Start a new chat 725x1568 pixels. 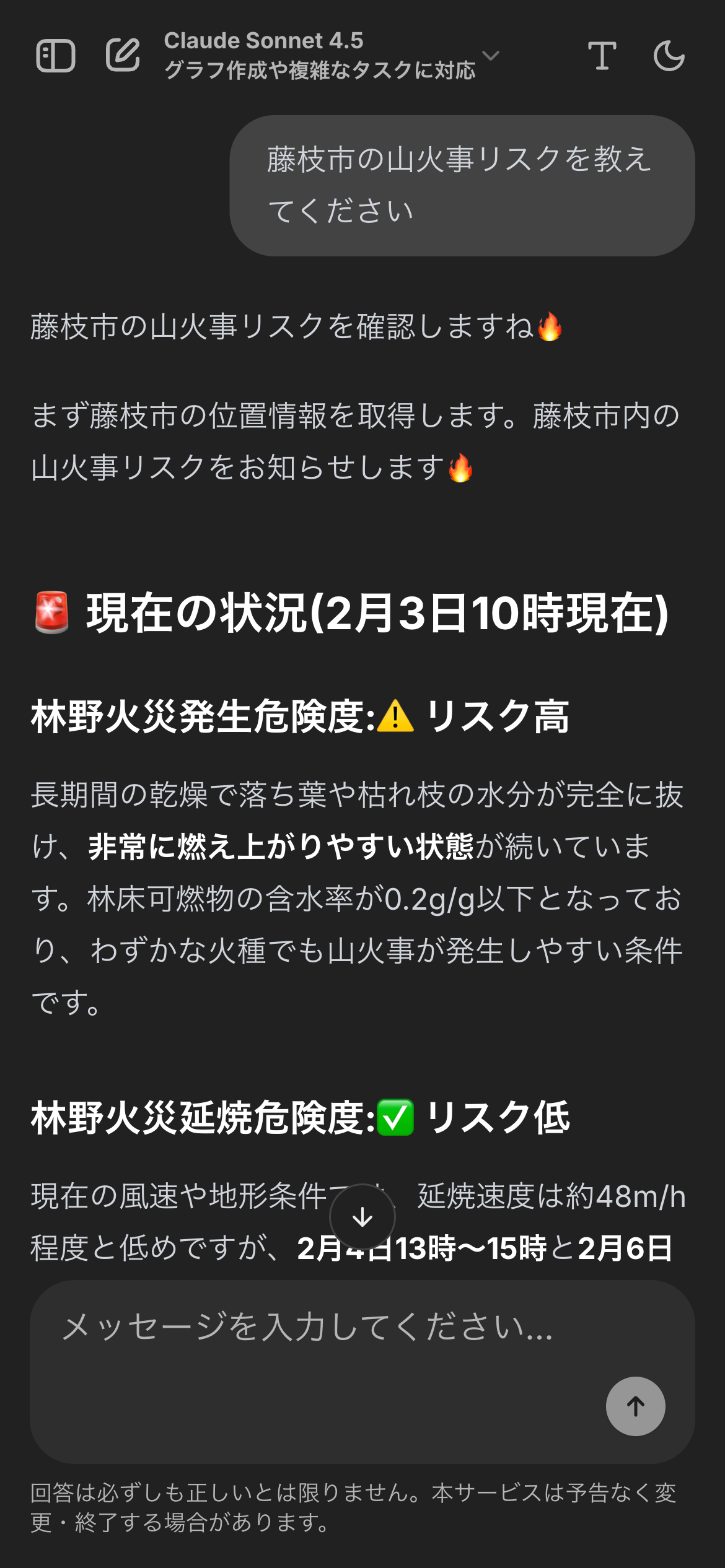coord(123,55)
